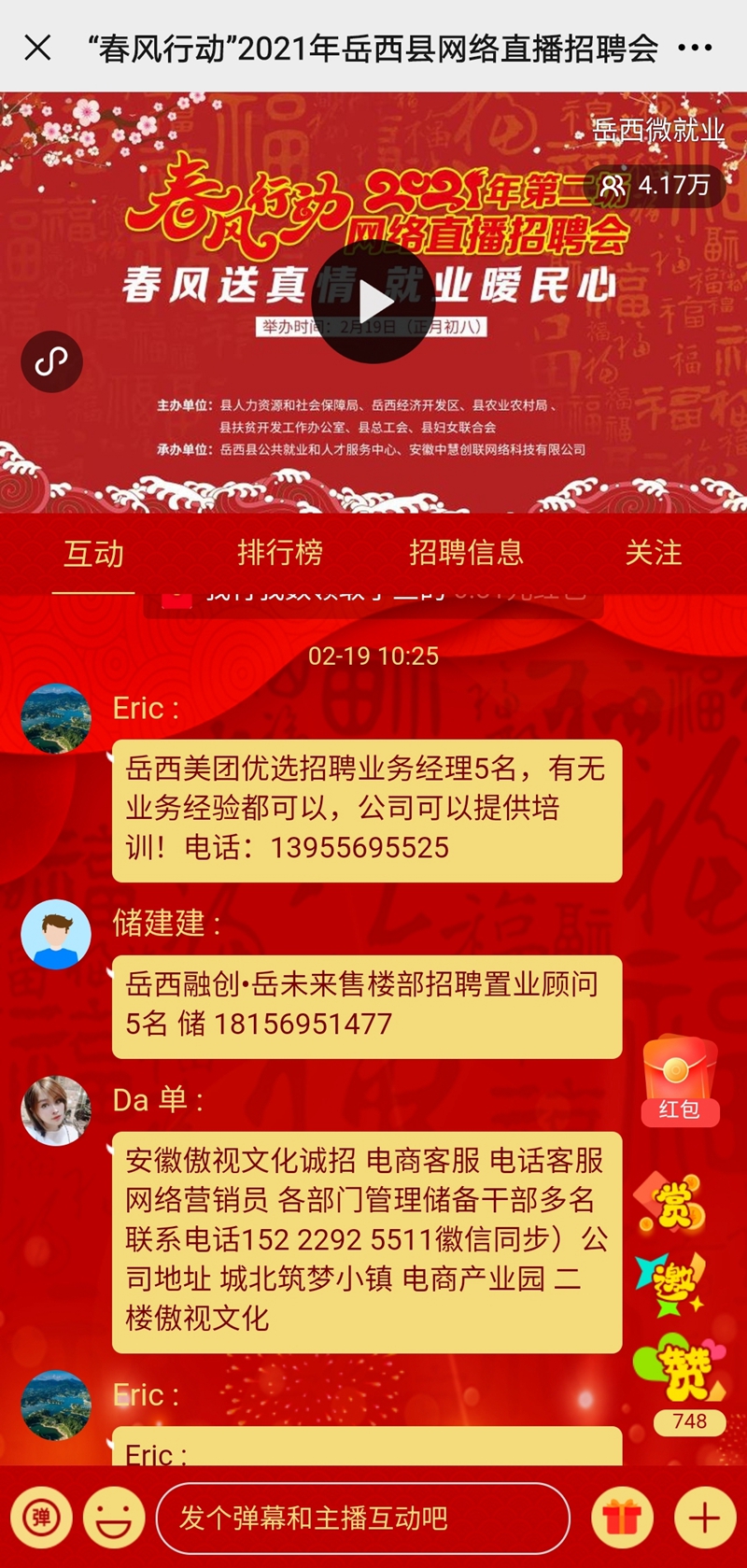Play the recruitment livestream video
This screenshot has height=1568, width=747.
(x=373, y=302)
